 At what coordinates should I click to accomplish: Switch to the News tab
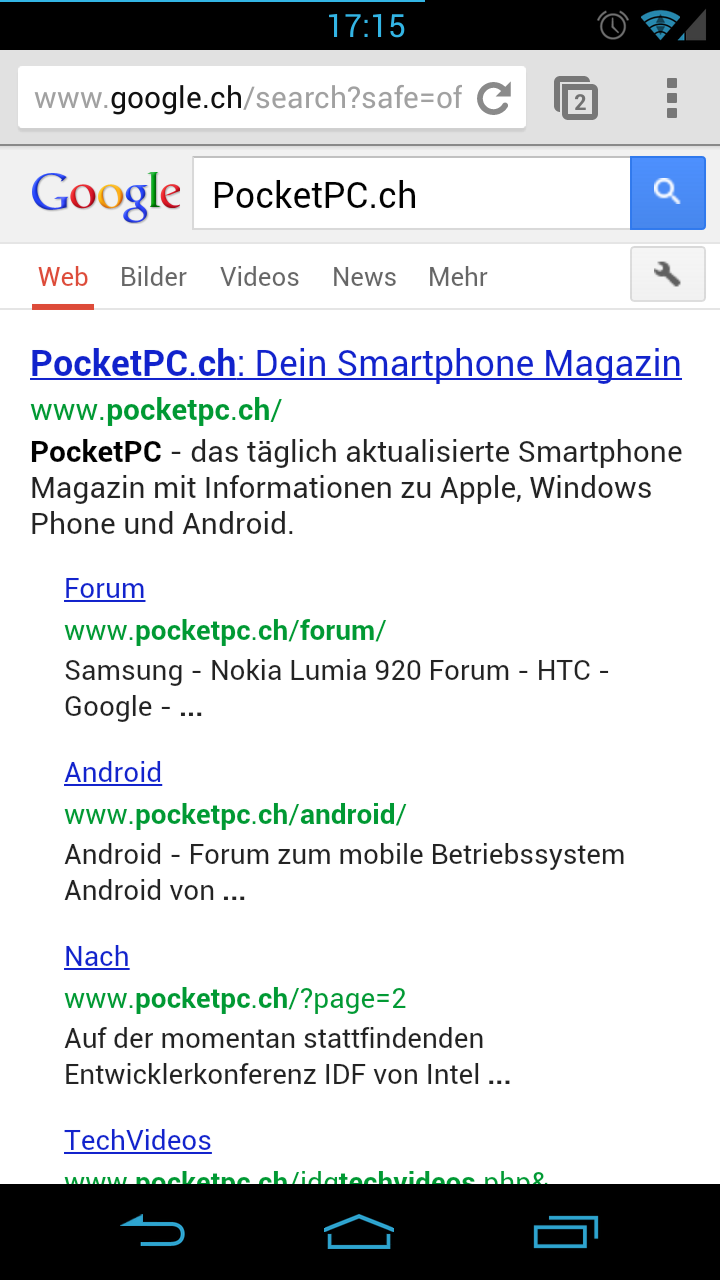pyautogui.click(x=364, y=277)
